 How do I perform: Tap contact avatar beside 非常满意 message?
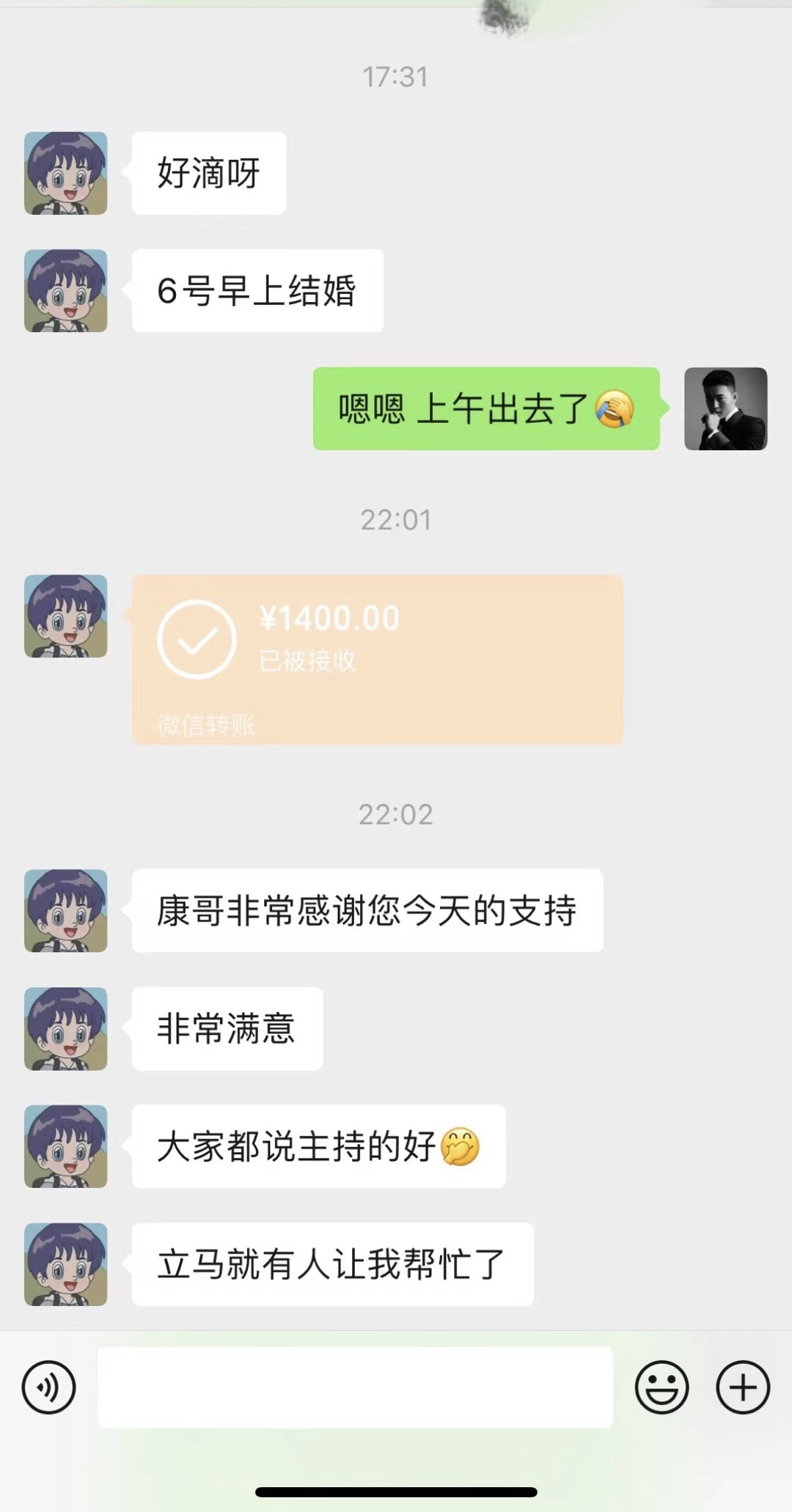pyautogui.click(x=66, y=1028)
